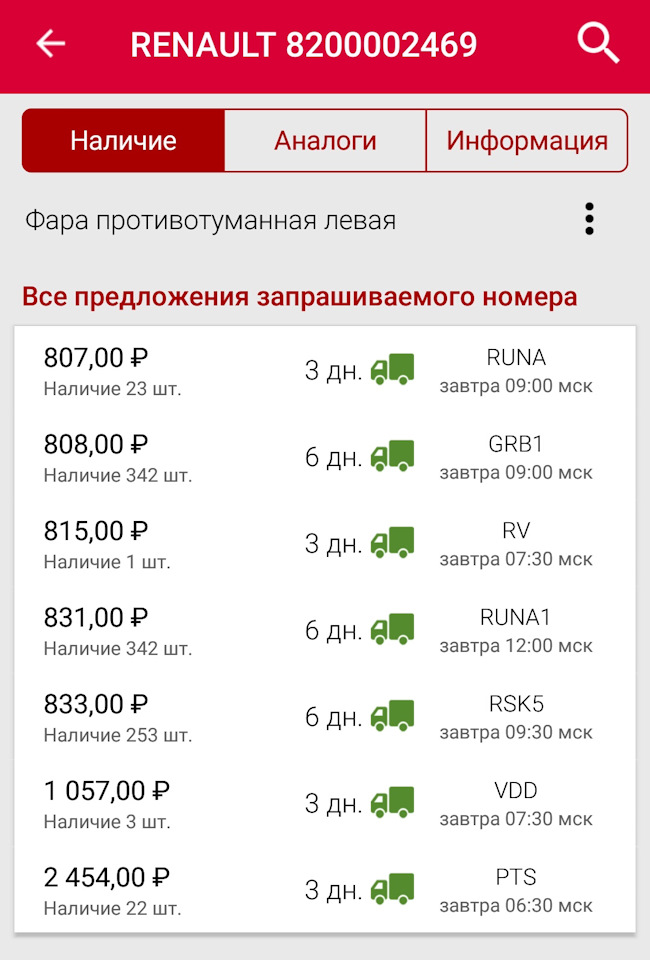This screenshot has height=960, width=650.
Task: Switch to the Информация tab
Action: pyautogui.click(x=527, y=141)
